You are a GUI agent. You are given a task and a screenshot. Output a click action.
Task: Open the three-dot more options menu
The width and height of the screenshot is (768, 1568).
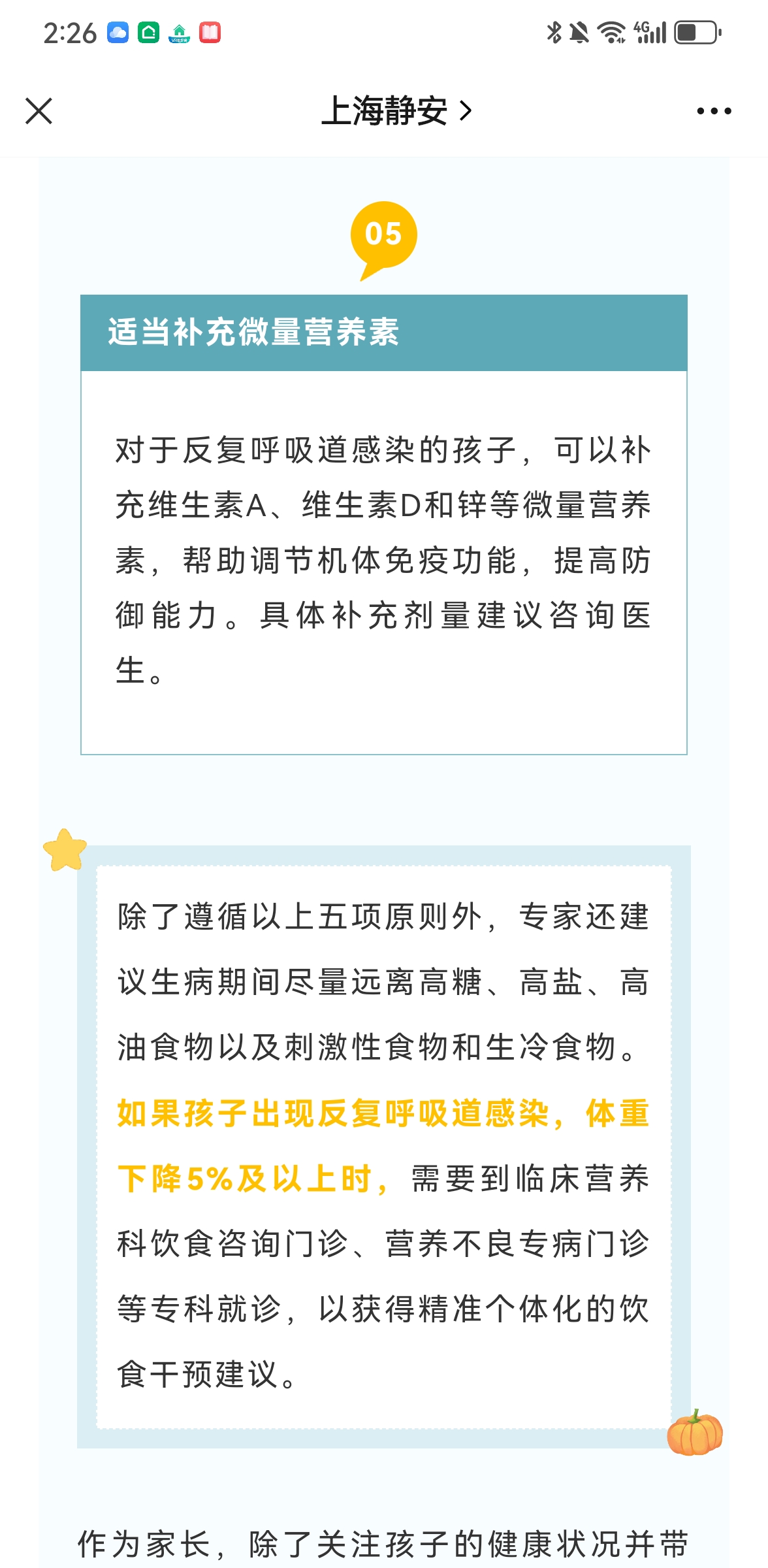coord(713,111)
